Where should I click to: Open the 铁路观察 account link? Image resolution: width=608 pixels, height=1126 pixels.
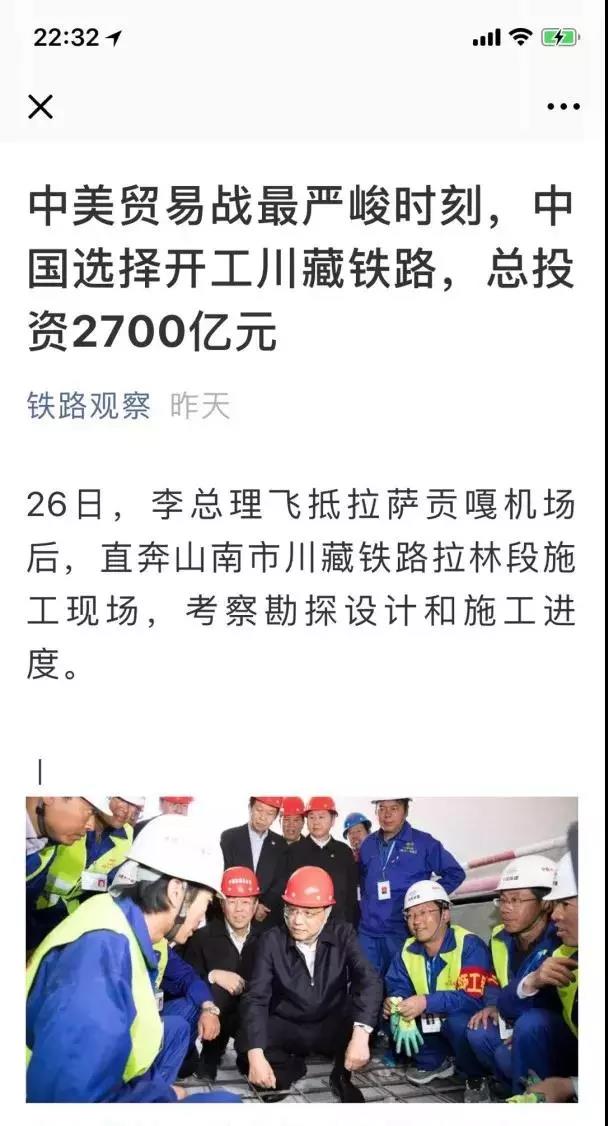click(89, 405)
